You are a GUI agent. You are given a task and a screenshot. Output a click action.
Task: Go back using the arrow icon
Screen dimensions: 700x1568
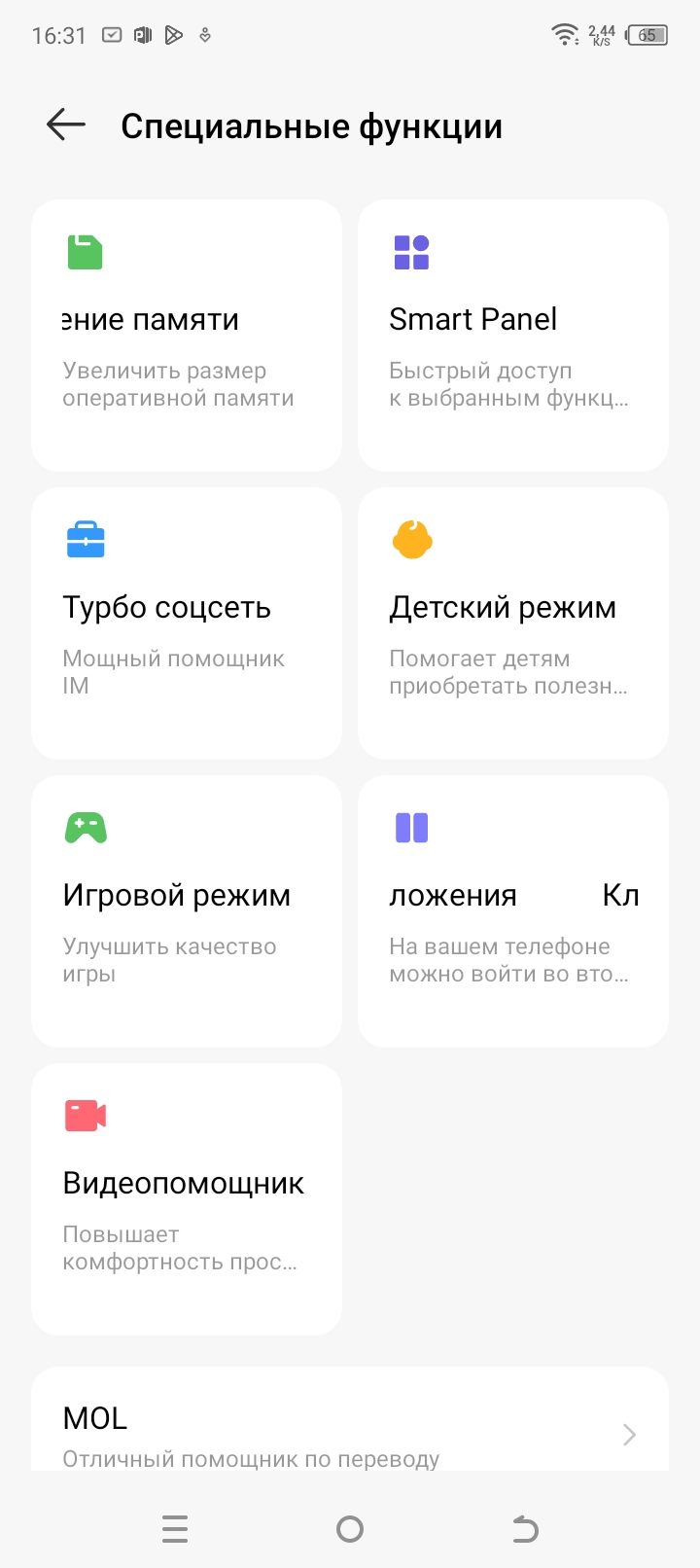(x=66, y=125)
